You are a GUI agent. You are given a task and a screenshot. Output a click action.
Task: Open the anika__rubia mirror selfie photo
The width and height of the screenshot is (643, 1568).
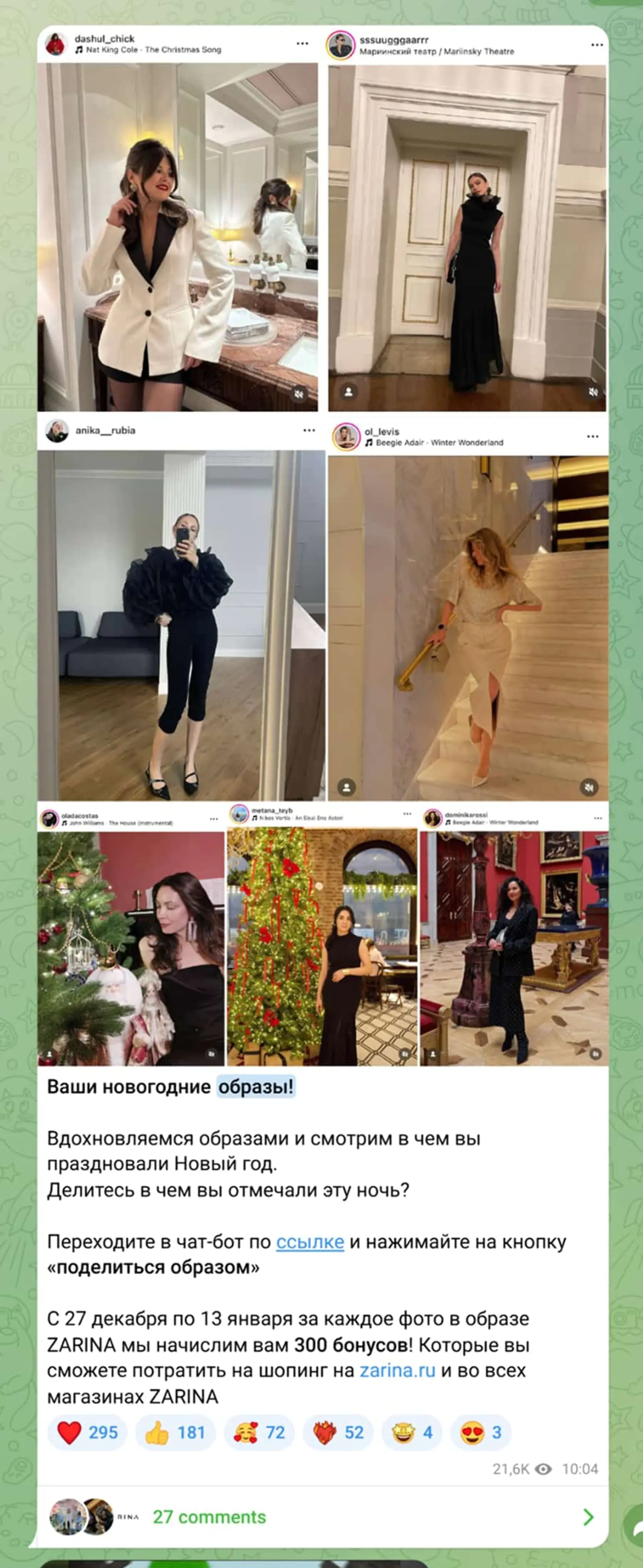click(181, 624)
